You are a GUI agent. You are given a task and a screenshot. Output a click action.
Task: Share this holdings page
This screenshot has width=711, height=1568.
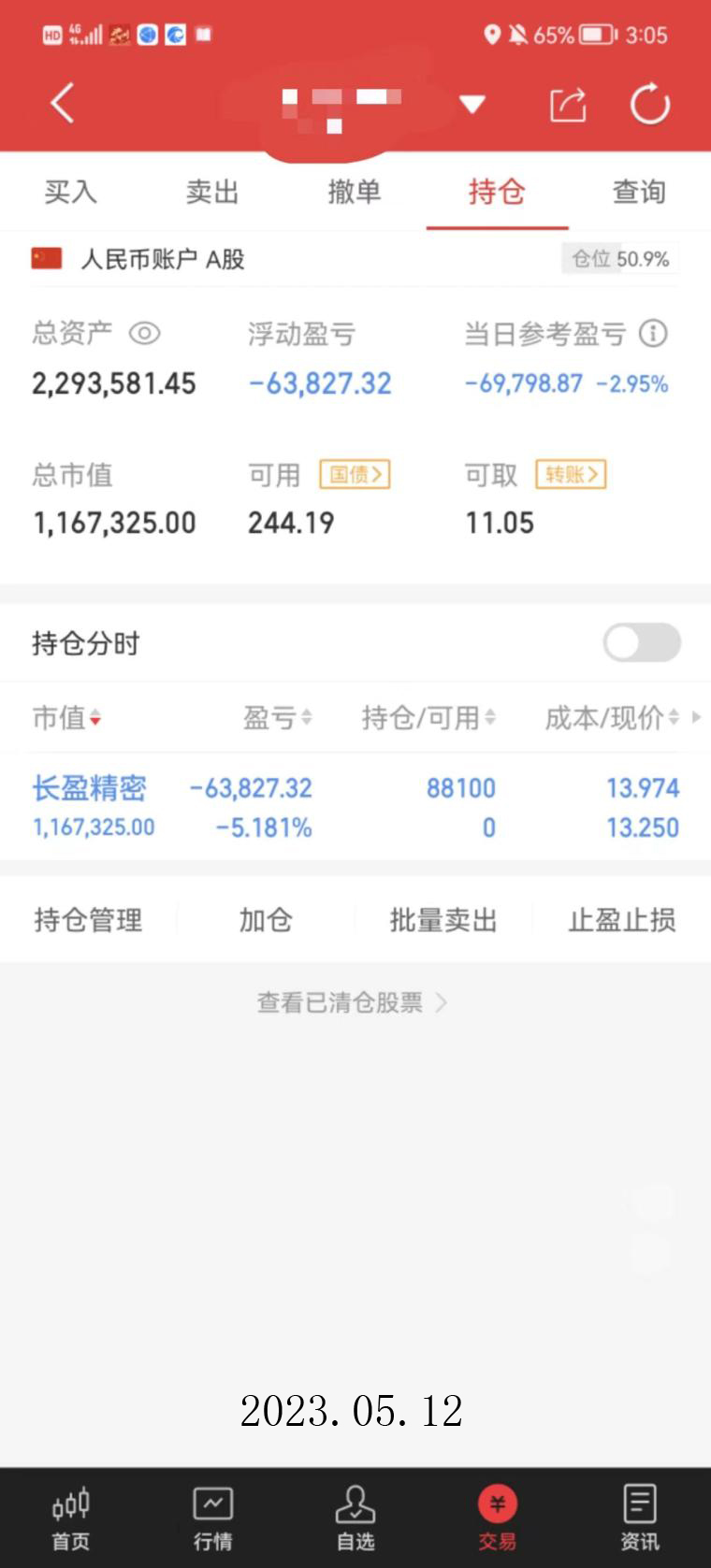click(568, 104)
